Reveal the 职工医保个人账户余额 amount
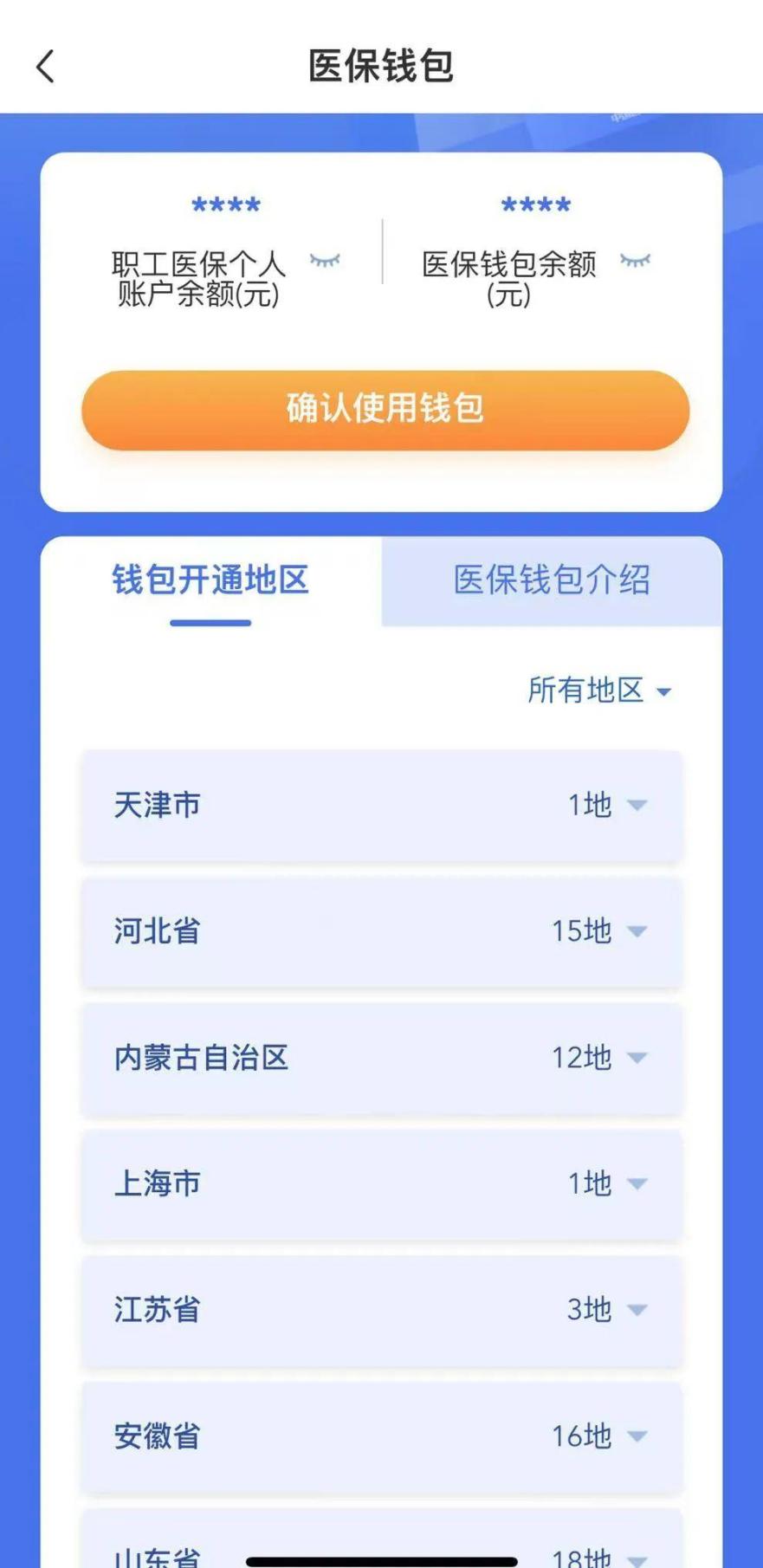 click(325, 260)
